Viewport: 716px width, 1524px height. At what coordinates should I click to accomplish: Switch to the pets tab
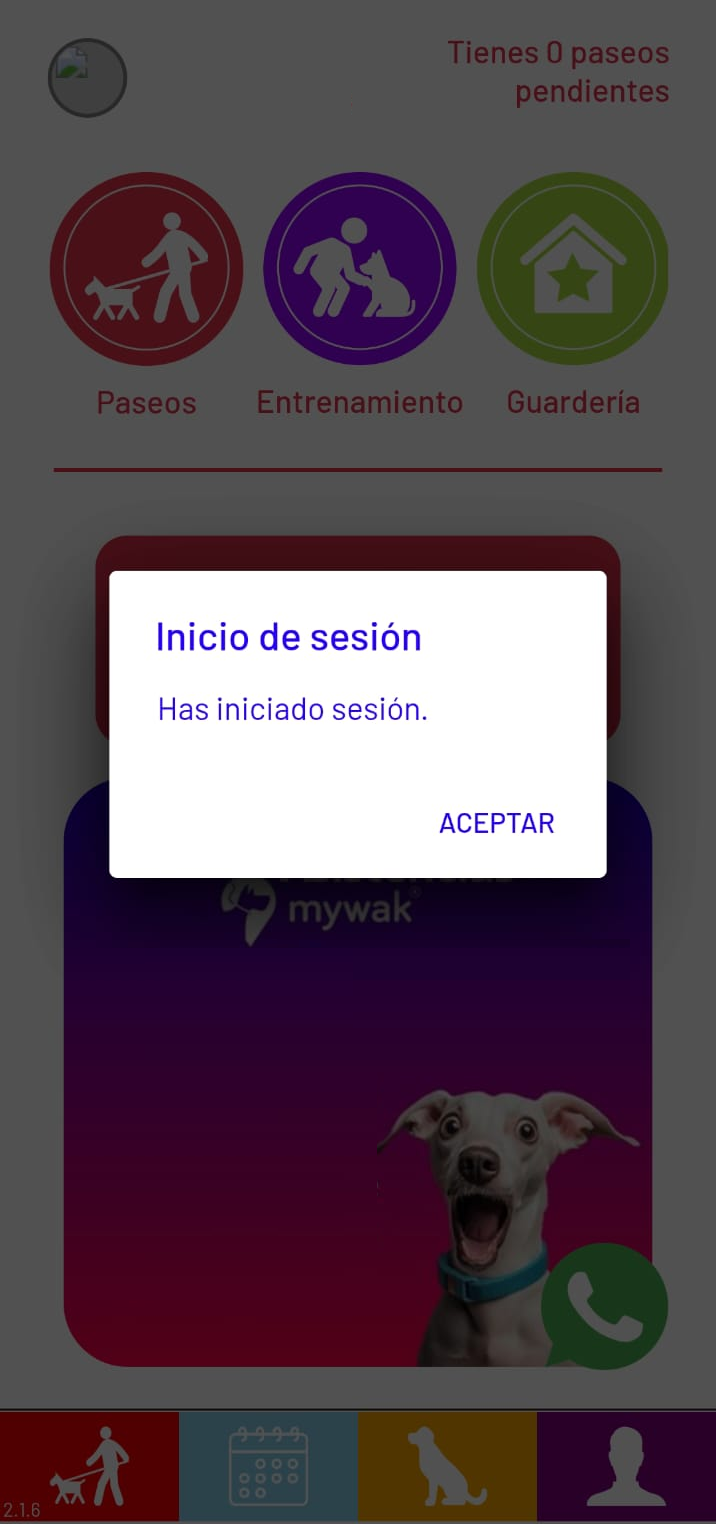(x=447, y=1466)
